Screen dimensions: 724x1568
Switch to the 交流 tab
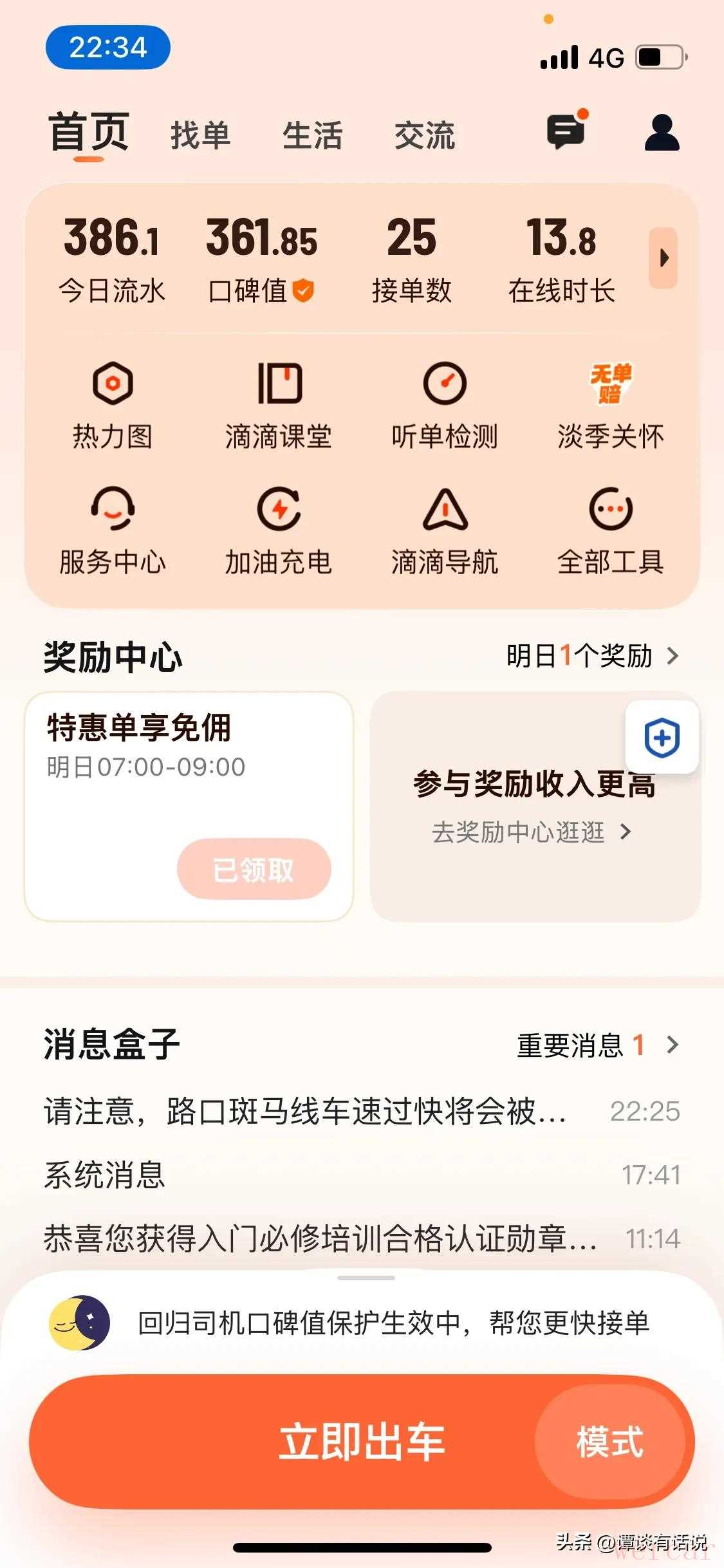(425, 136)
